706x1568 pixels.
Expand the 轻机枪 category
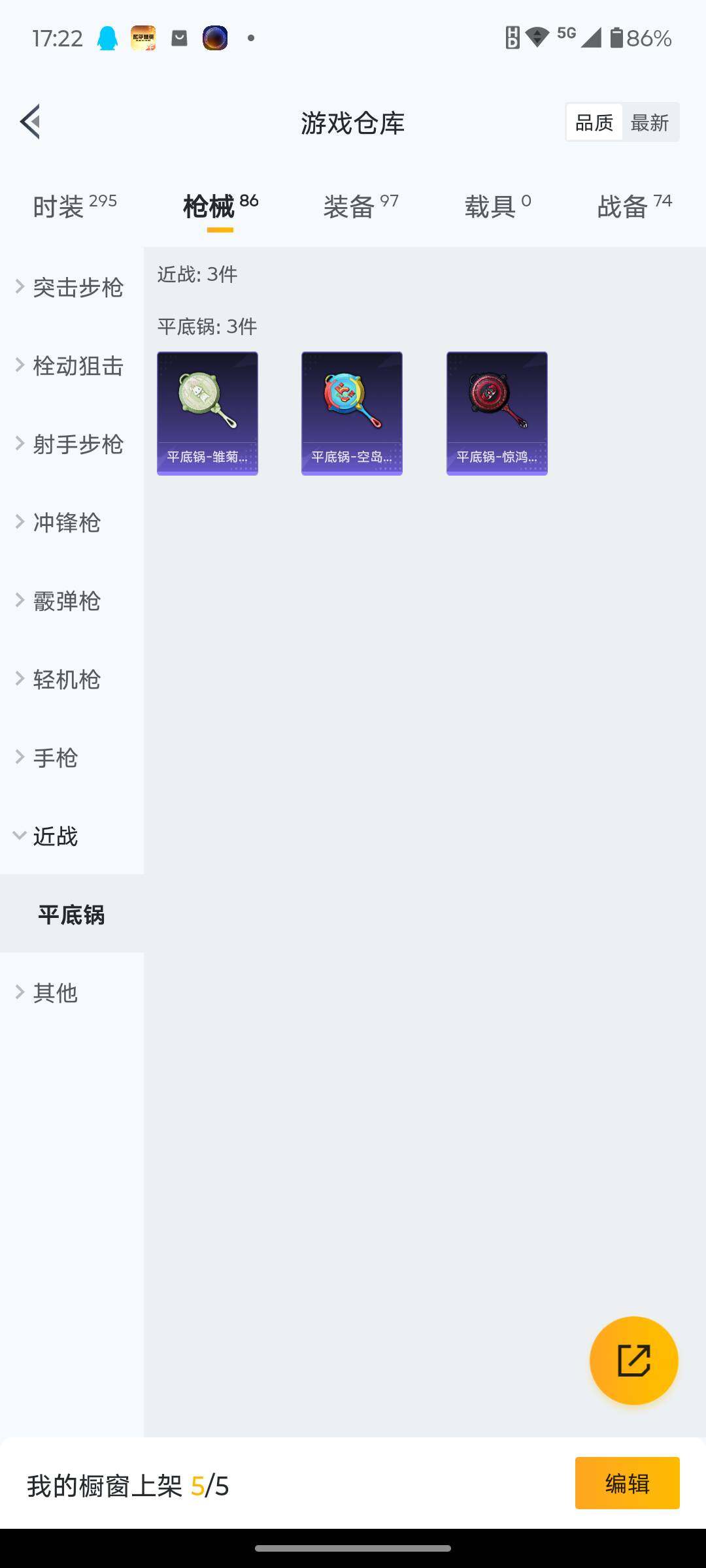(65, 679)
